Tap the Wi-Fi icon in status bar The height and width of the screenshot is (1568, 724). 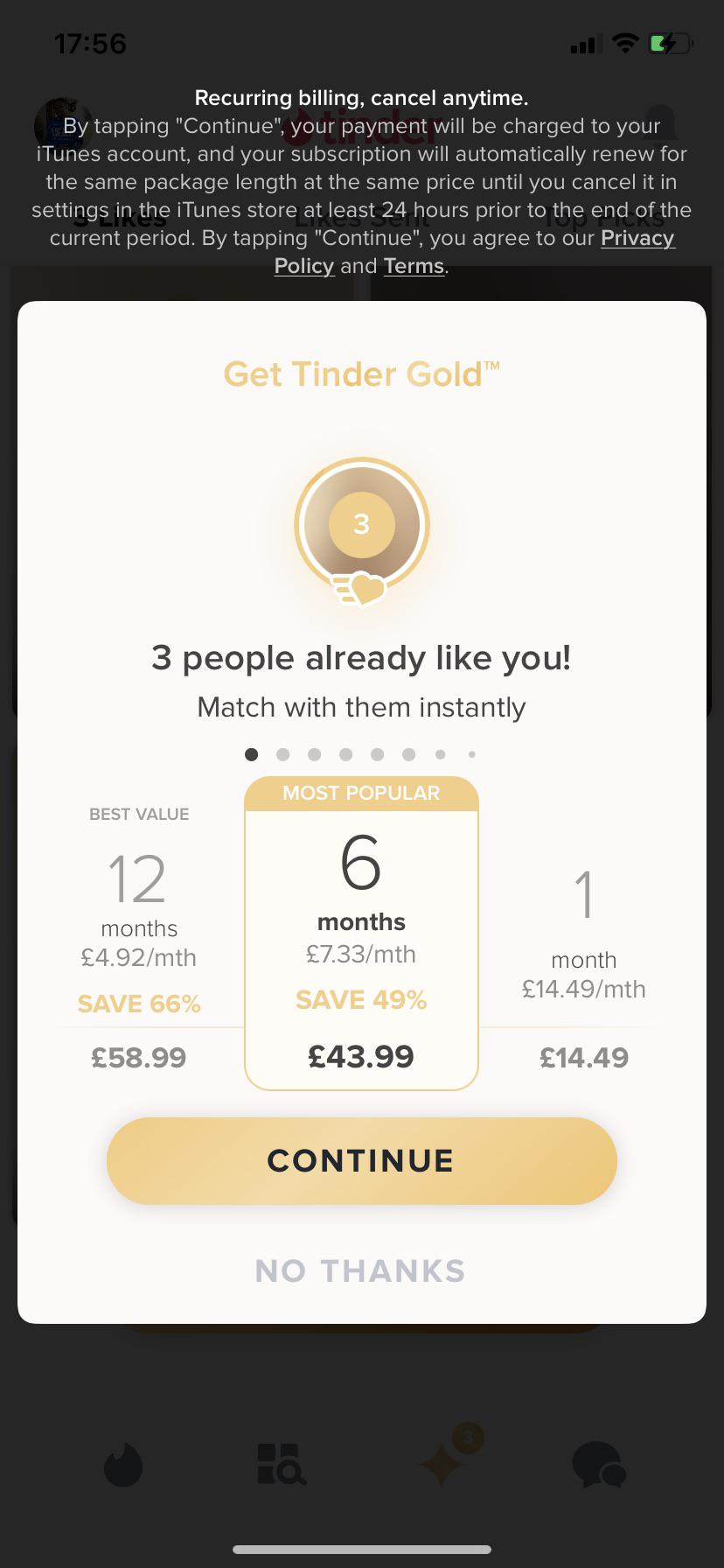626,43
